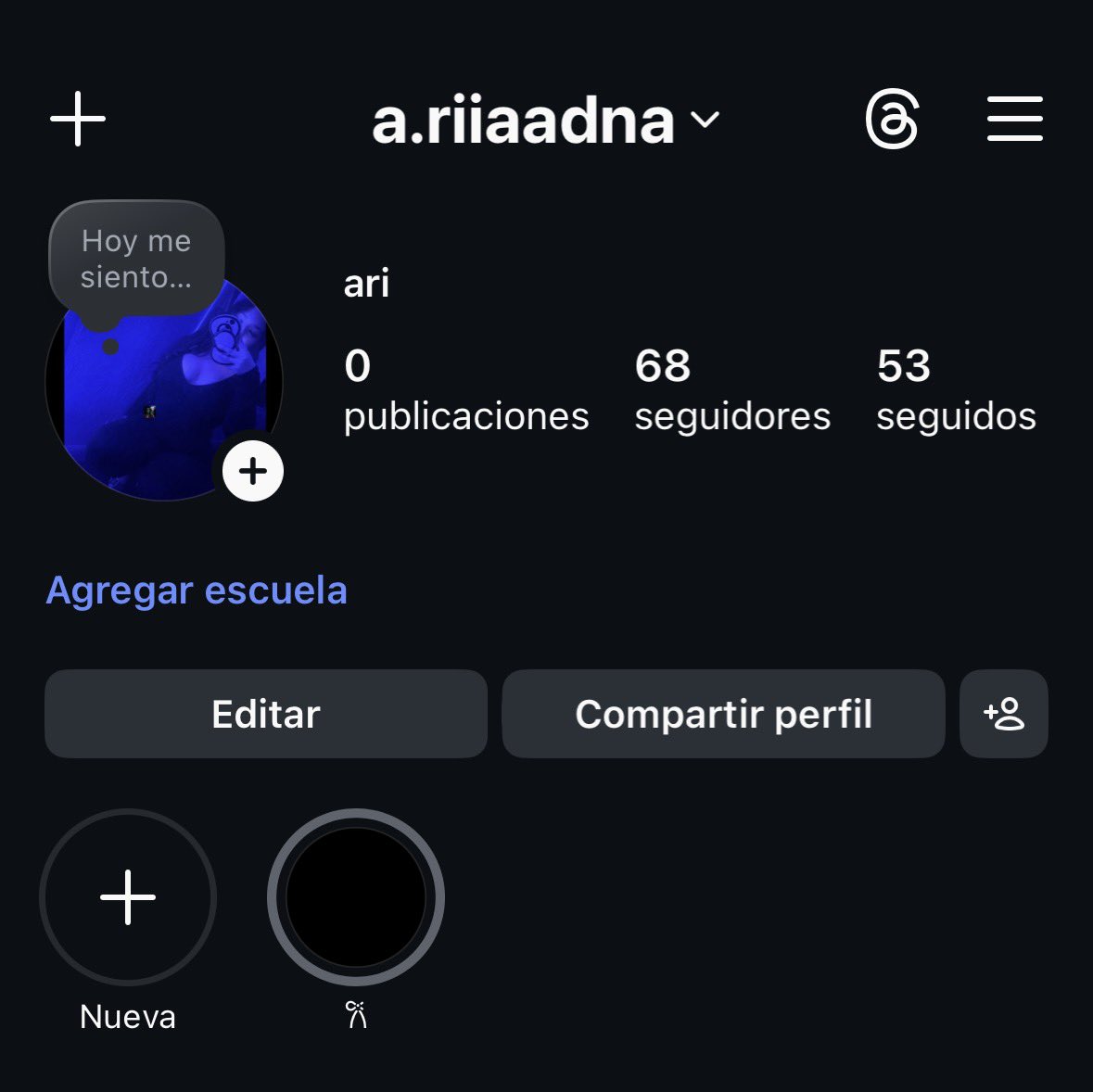Open the discover people add-person icon
Viewport: 1093px width, 1092px height.
point(1004,714)
